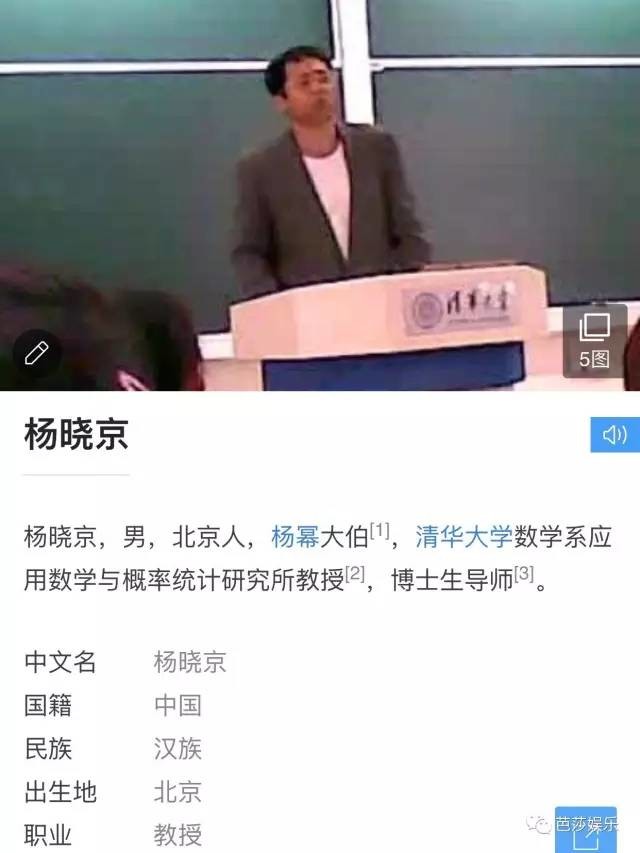Open the 5图 photo gallery
The image size is (640, 853).
point(594,342)
